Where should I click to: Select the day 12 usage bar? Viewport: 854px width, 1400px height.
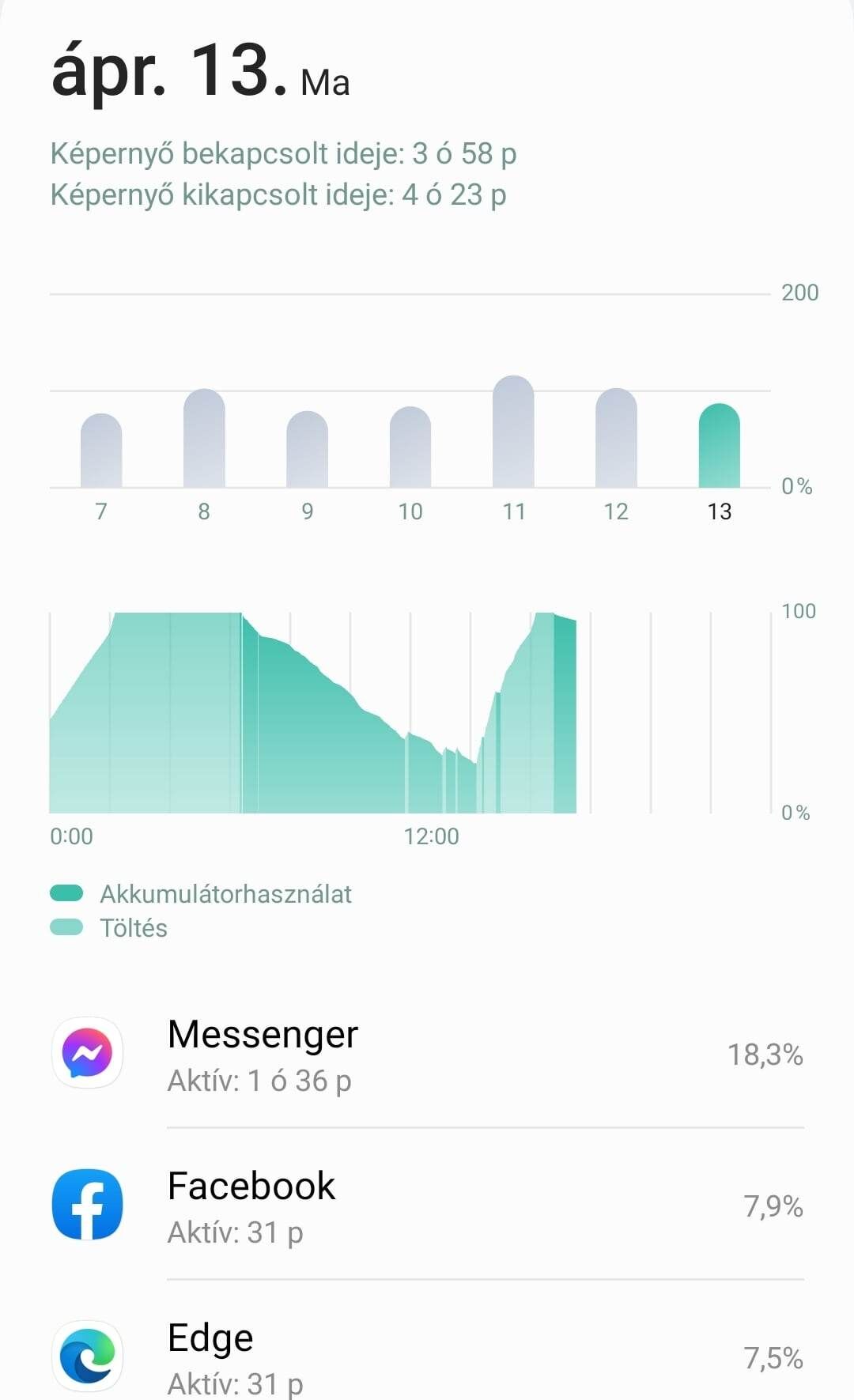(x=616, y=438)
